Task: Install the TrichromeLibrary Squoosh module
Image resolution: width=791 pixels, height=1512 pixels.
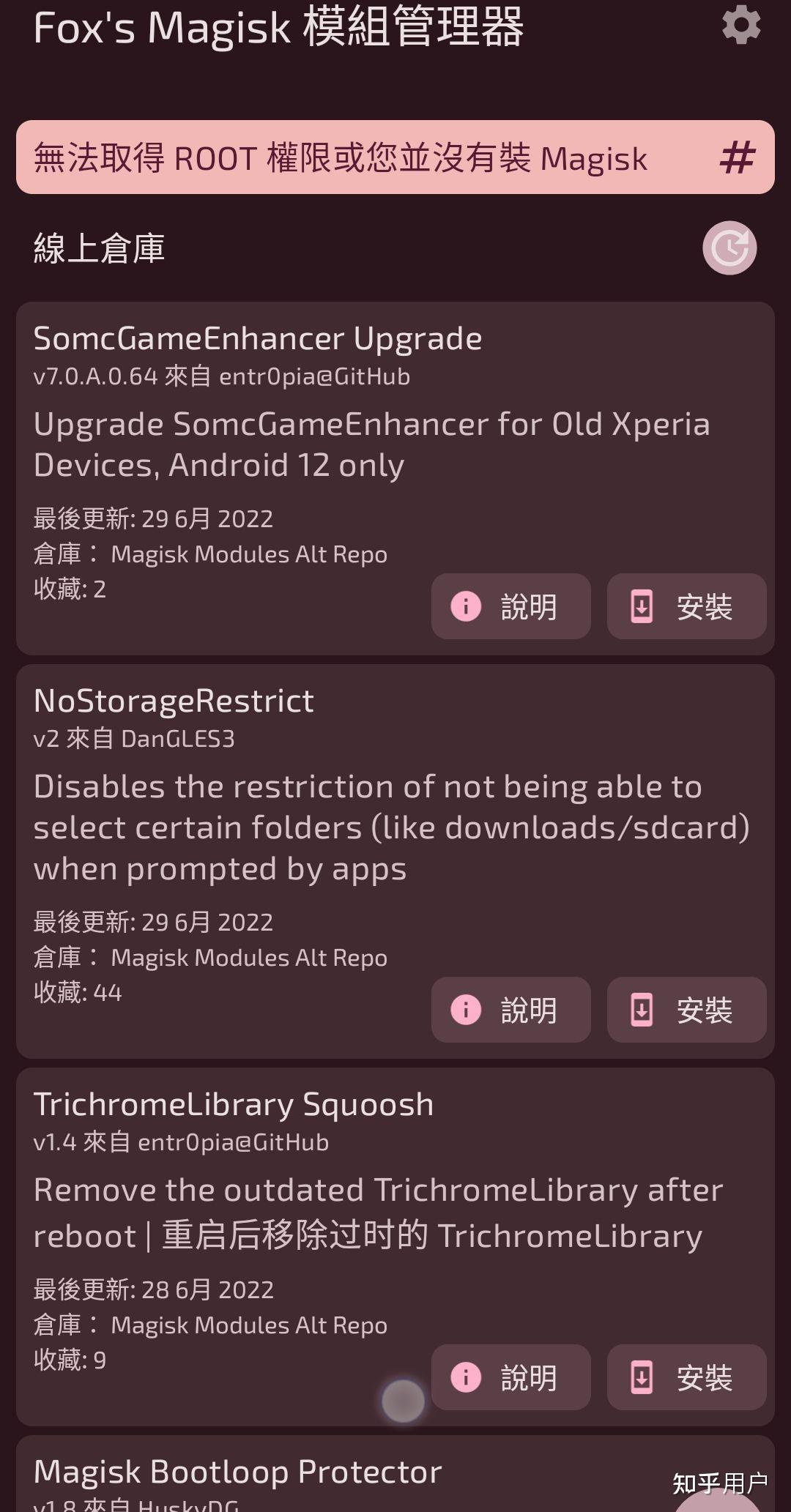Action: 686,1377
